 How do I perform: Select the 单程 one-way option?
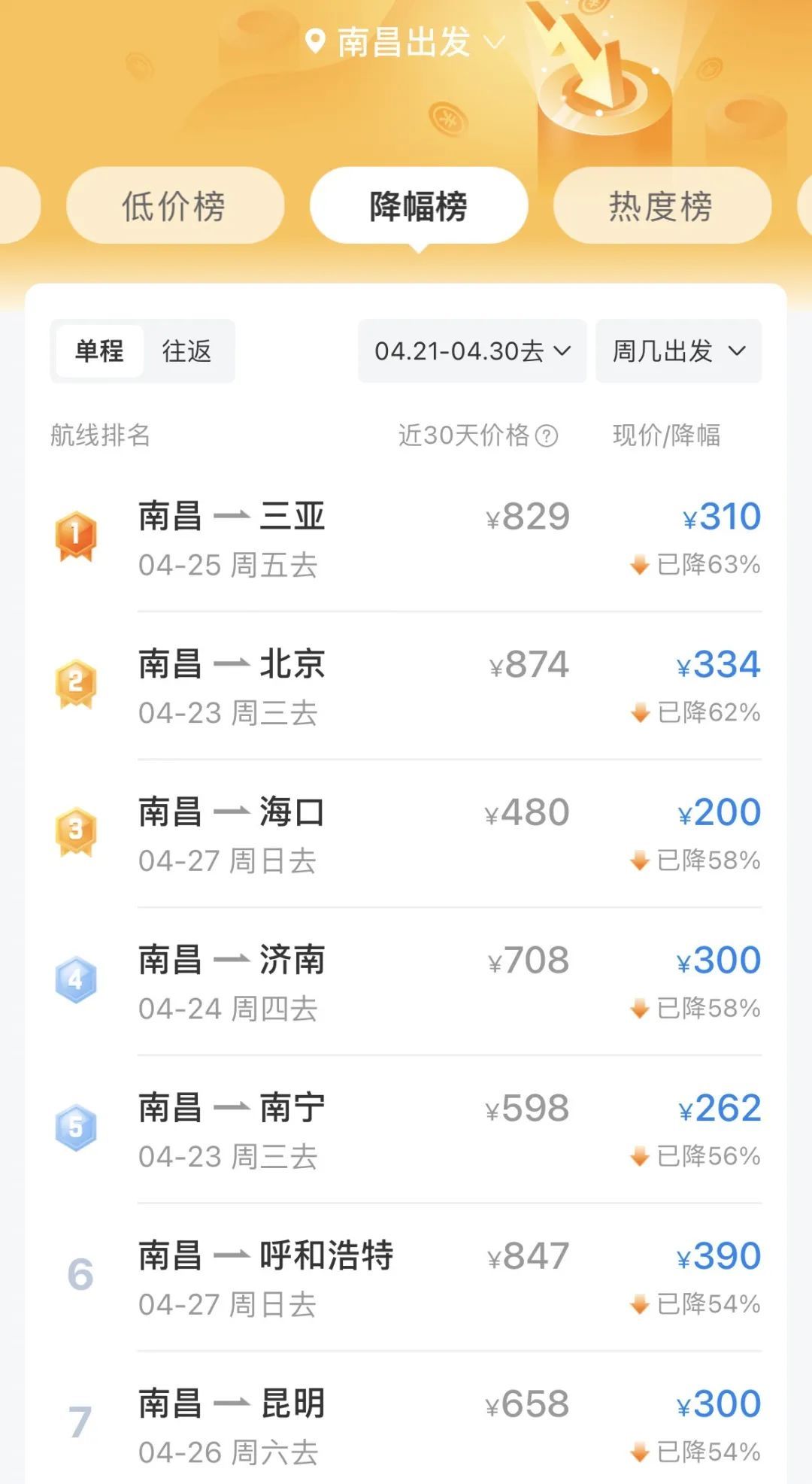pyautogui.click(x=101, y=351)
